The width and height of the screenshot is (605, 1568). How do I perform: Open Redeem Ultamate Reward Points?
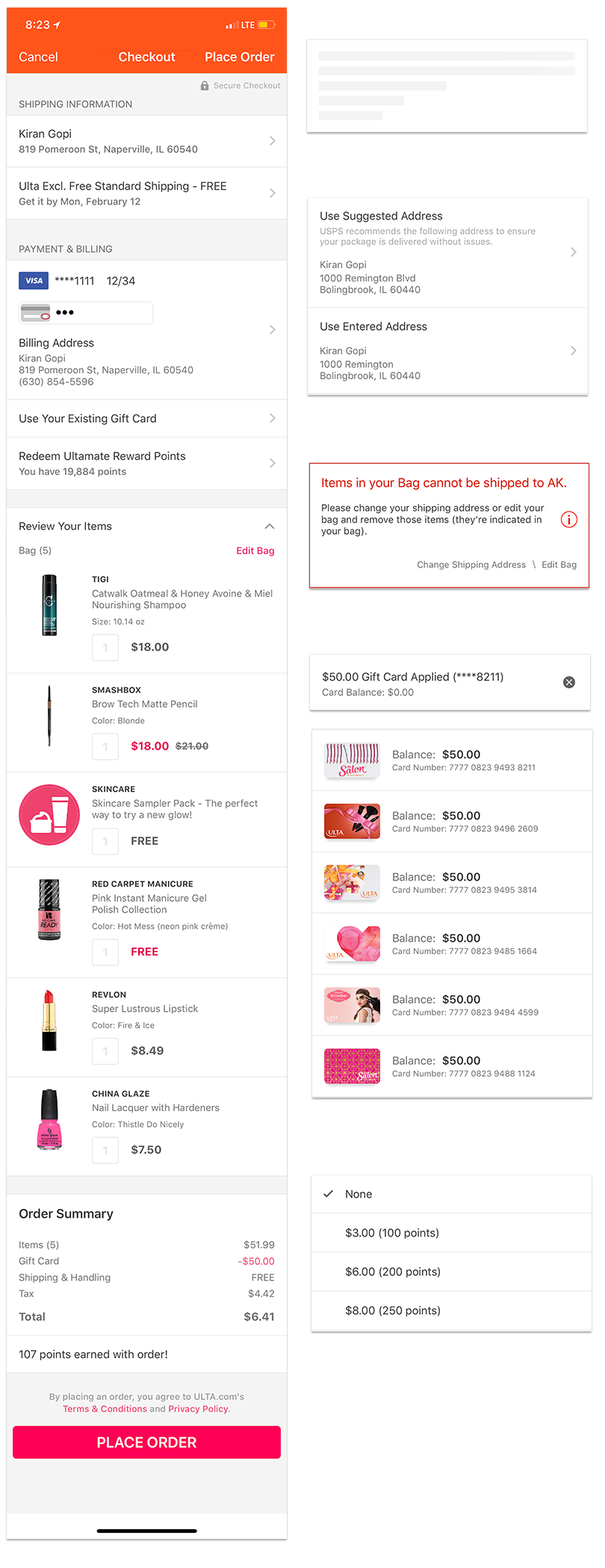[x=146, y=463]
